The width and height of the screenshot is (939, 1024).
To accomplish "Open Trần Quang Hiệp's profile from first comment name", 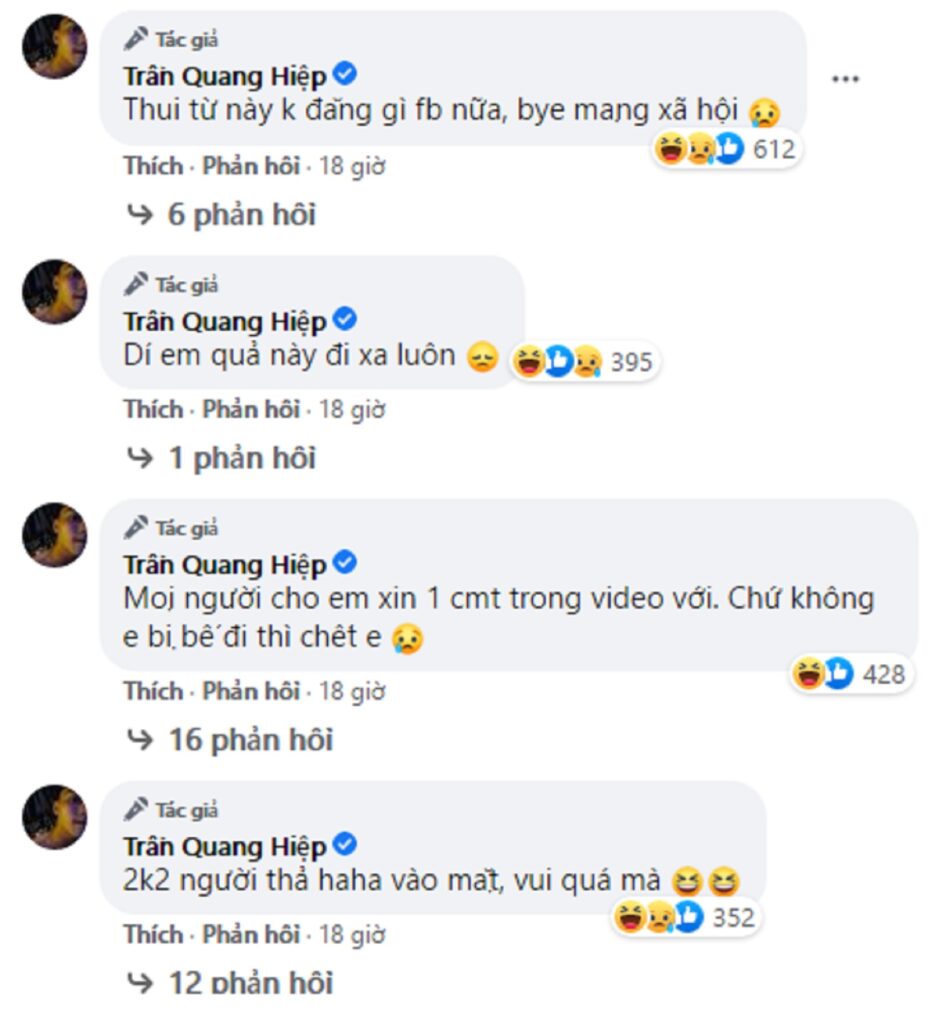I will (x=224, y=77).
